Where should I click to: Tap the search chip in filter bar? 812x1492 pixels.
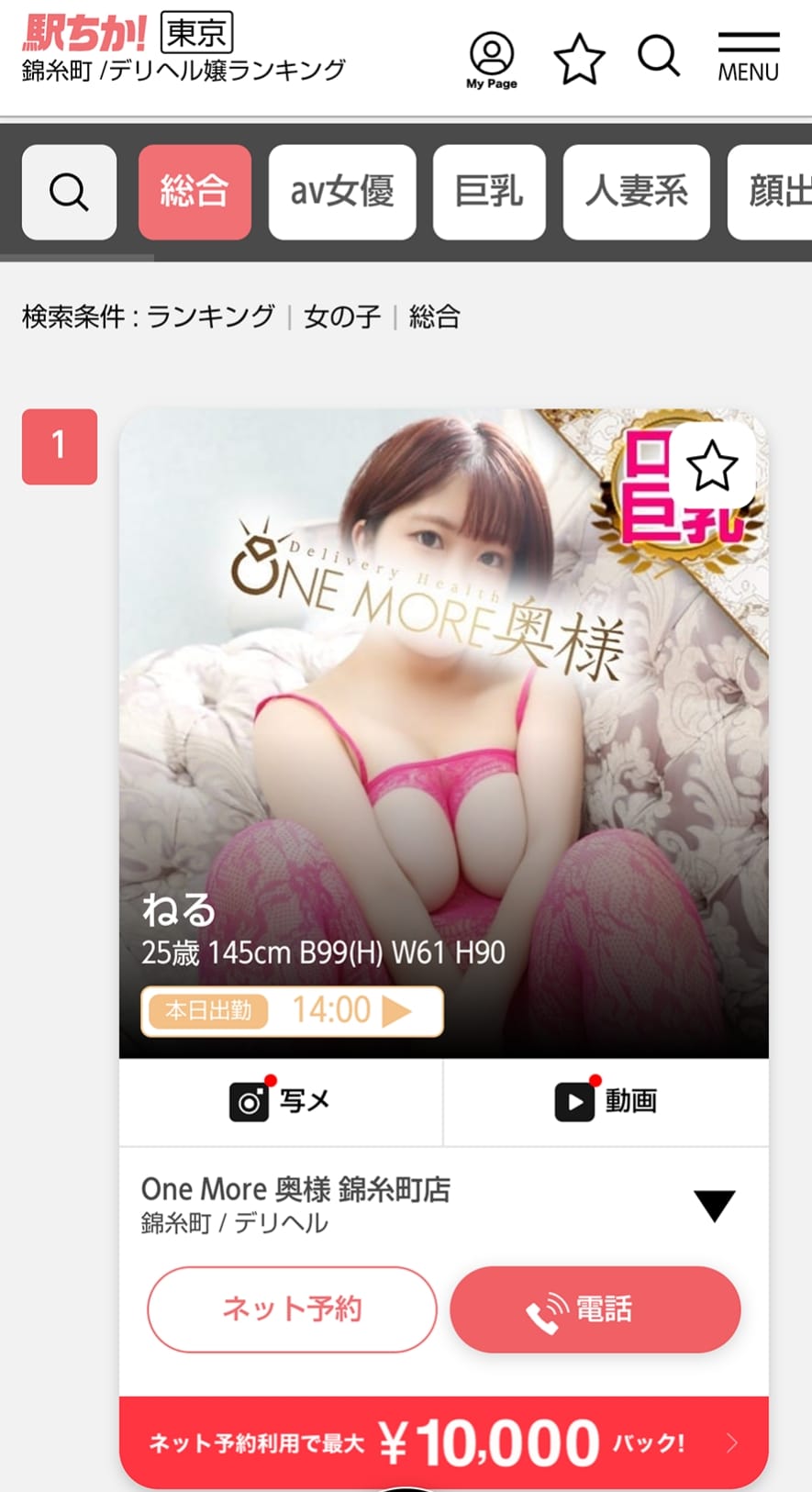tap(69, 192)
